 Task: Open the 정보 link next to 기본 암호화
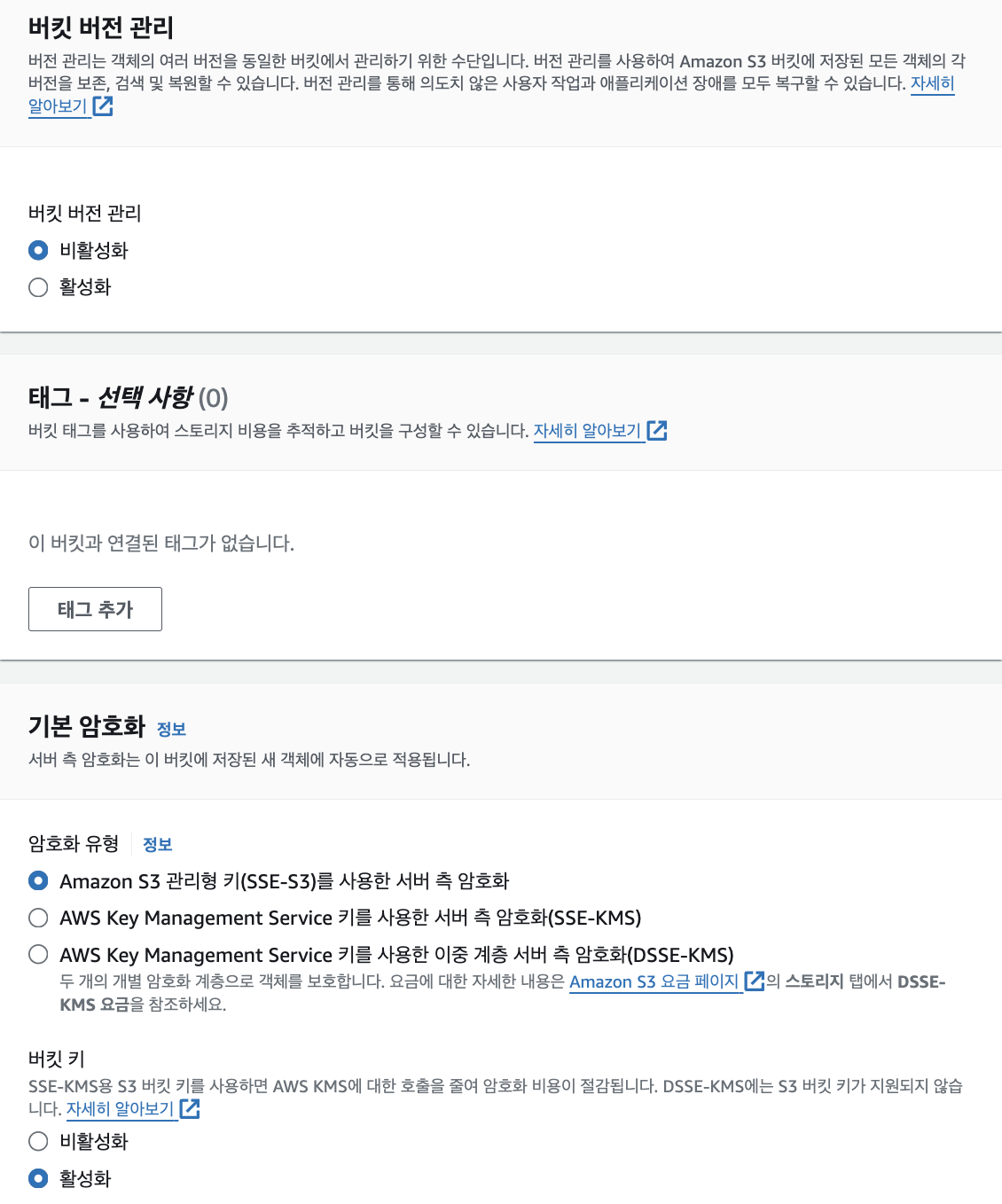click(x=171, y=729)
